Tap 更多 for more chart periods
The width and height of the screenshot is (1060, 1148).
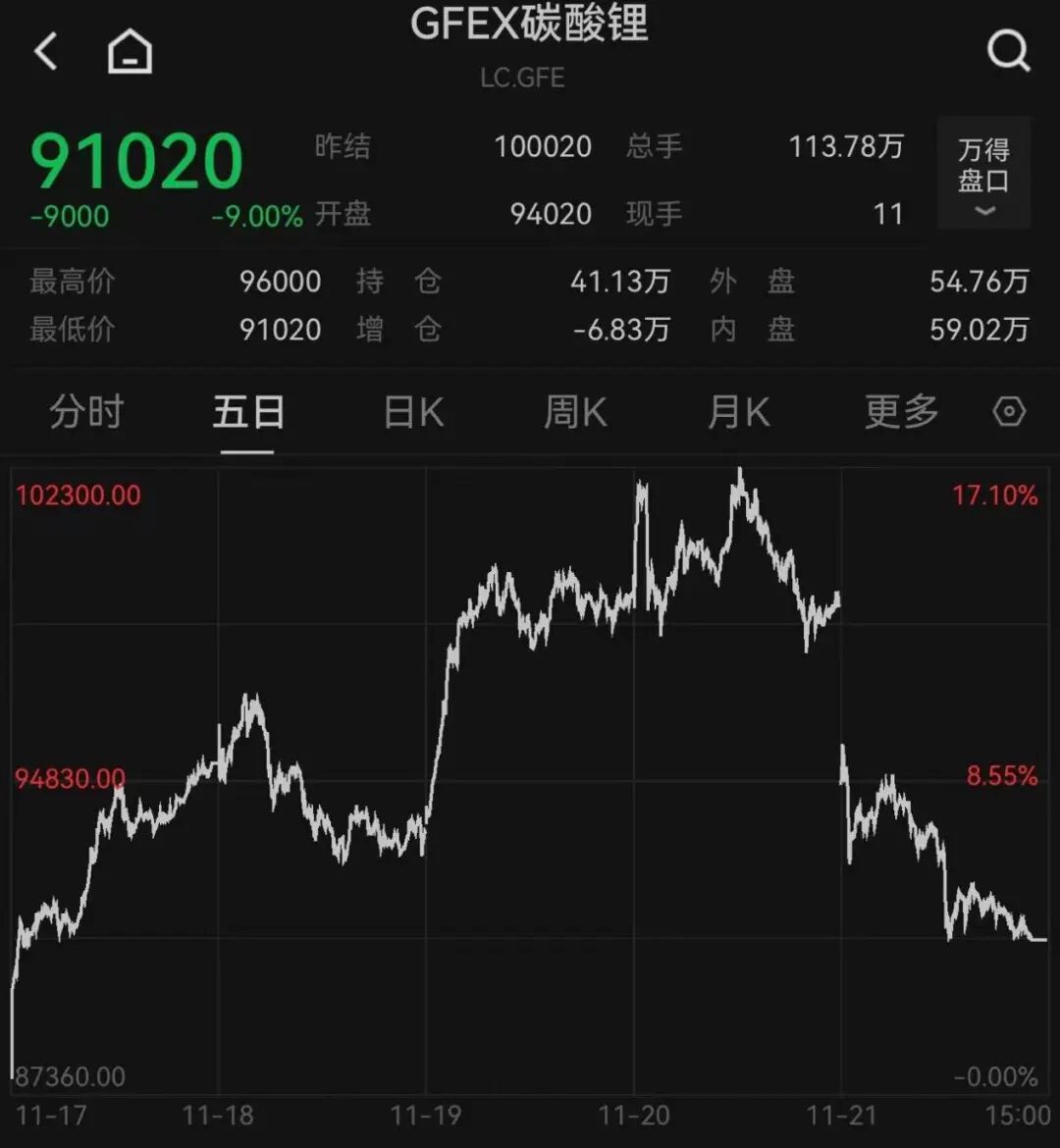pos(901,412)
